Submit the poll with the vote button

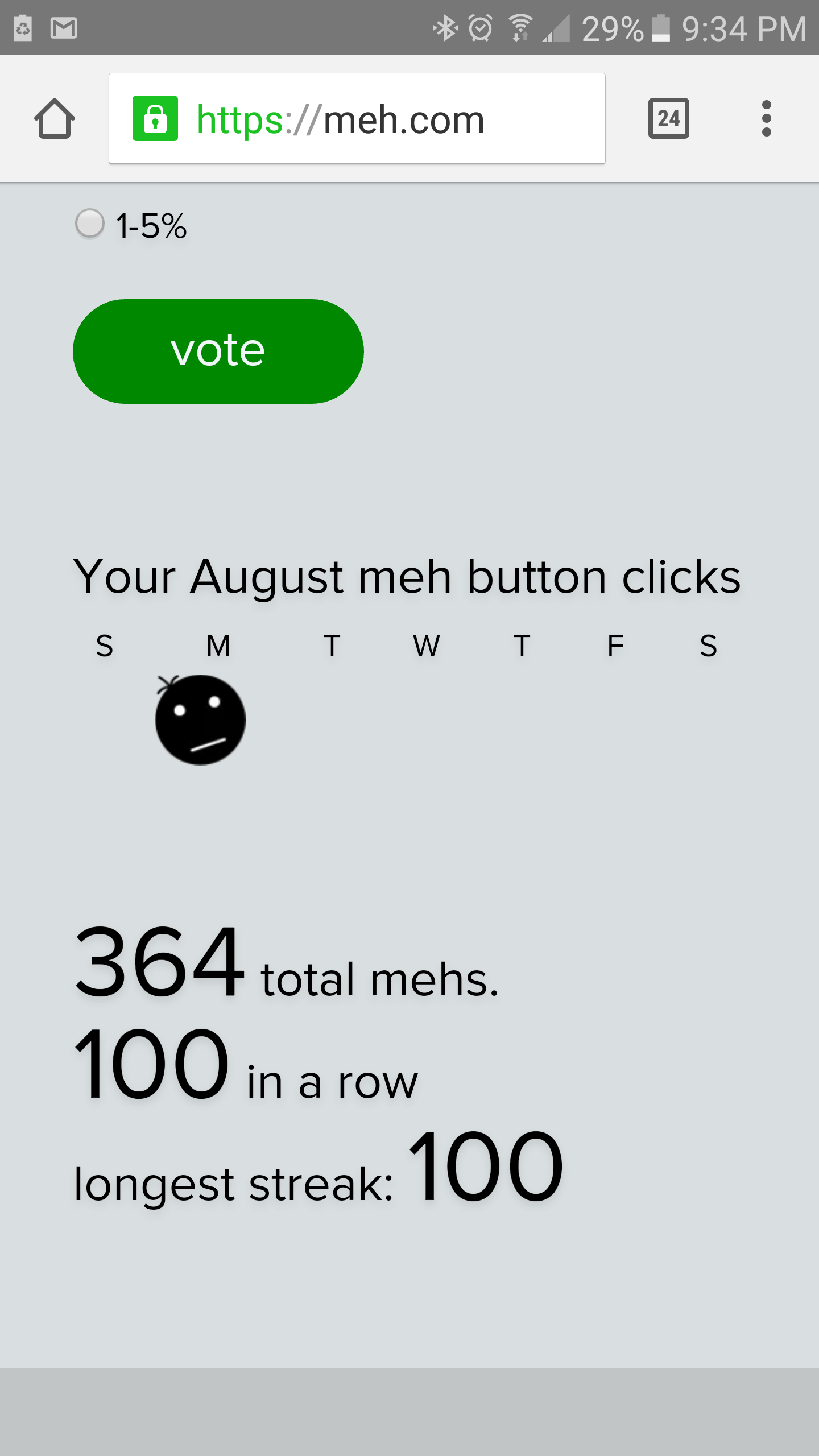pyautogui.click(x=218, y=351)
